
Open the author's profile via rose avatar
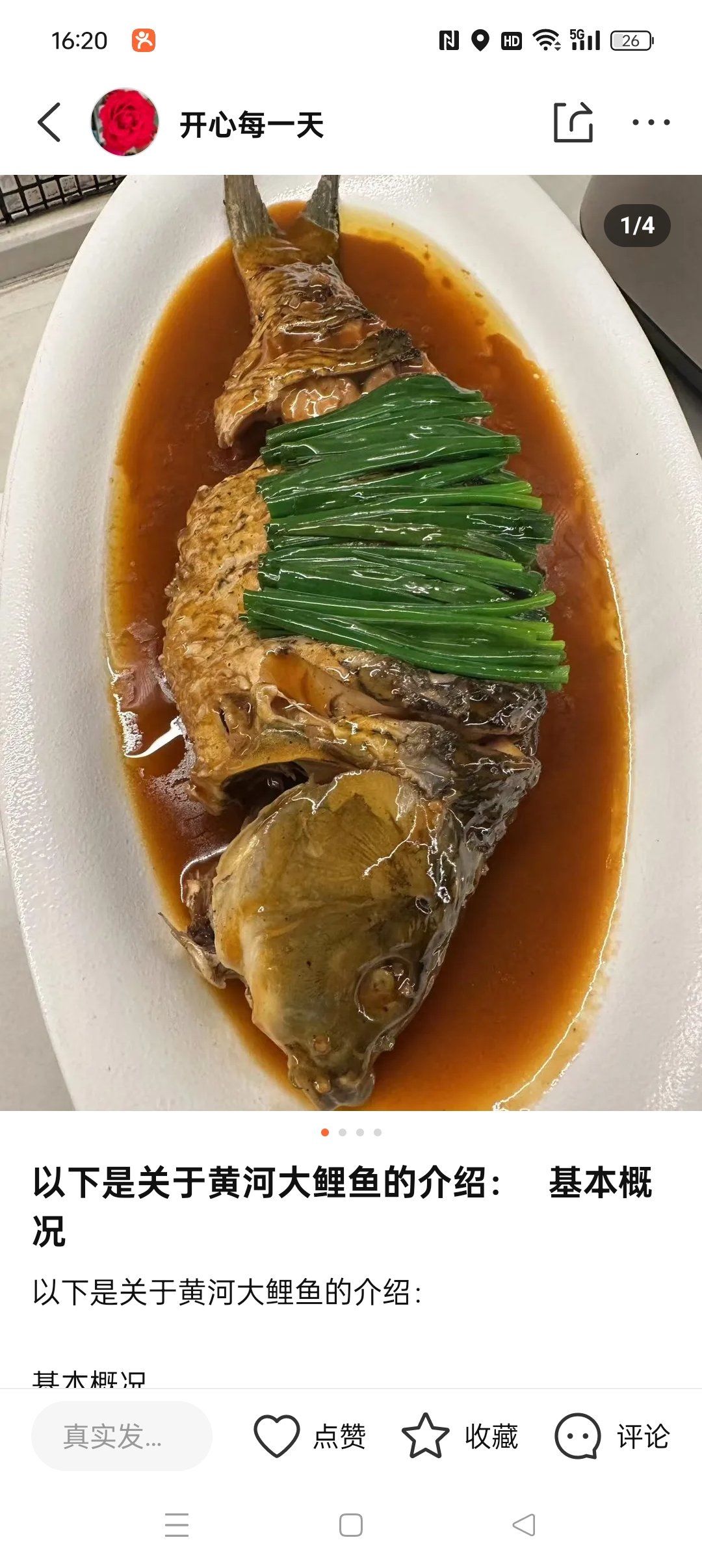[x=123, y=121]
